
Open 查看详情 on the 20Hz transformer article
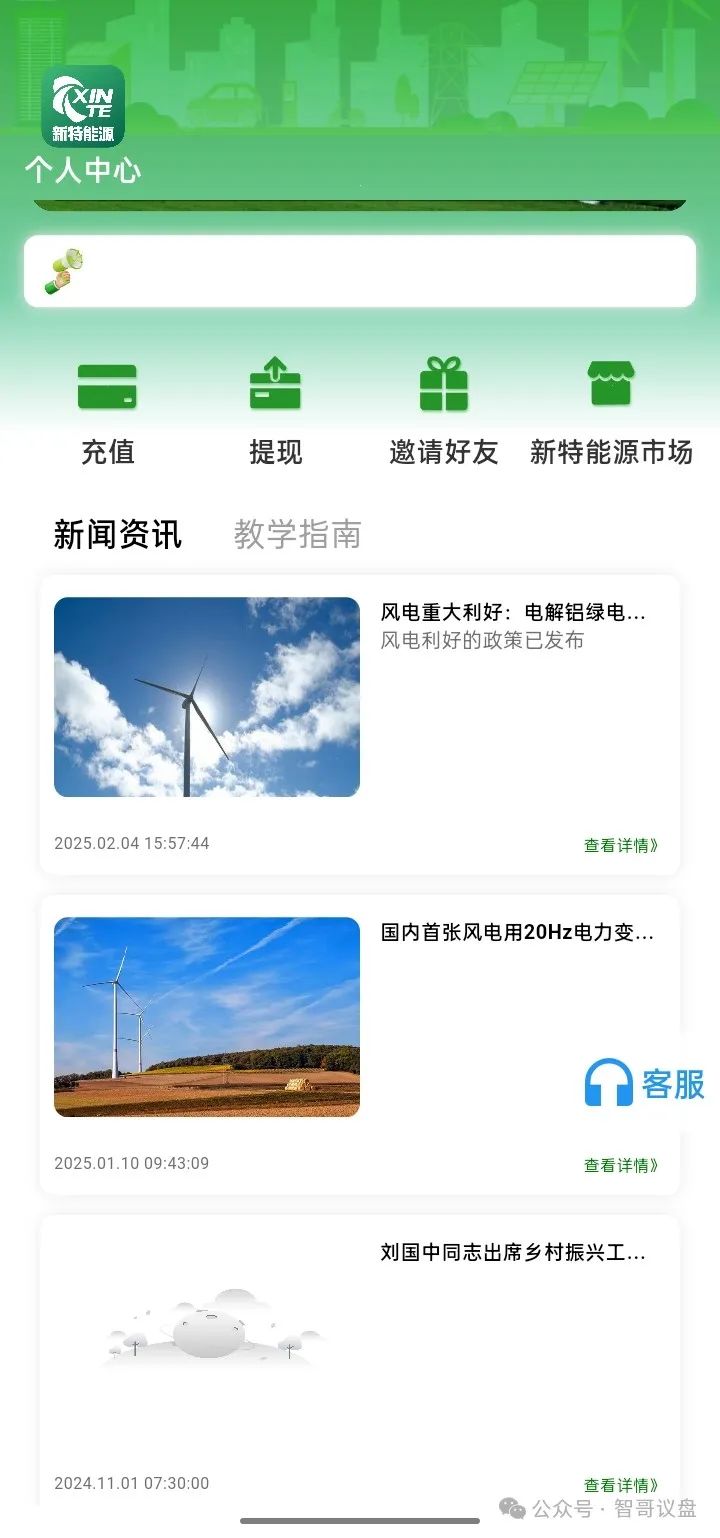click(619, 1164)
